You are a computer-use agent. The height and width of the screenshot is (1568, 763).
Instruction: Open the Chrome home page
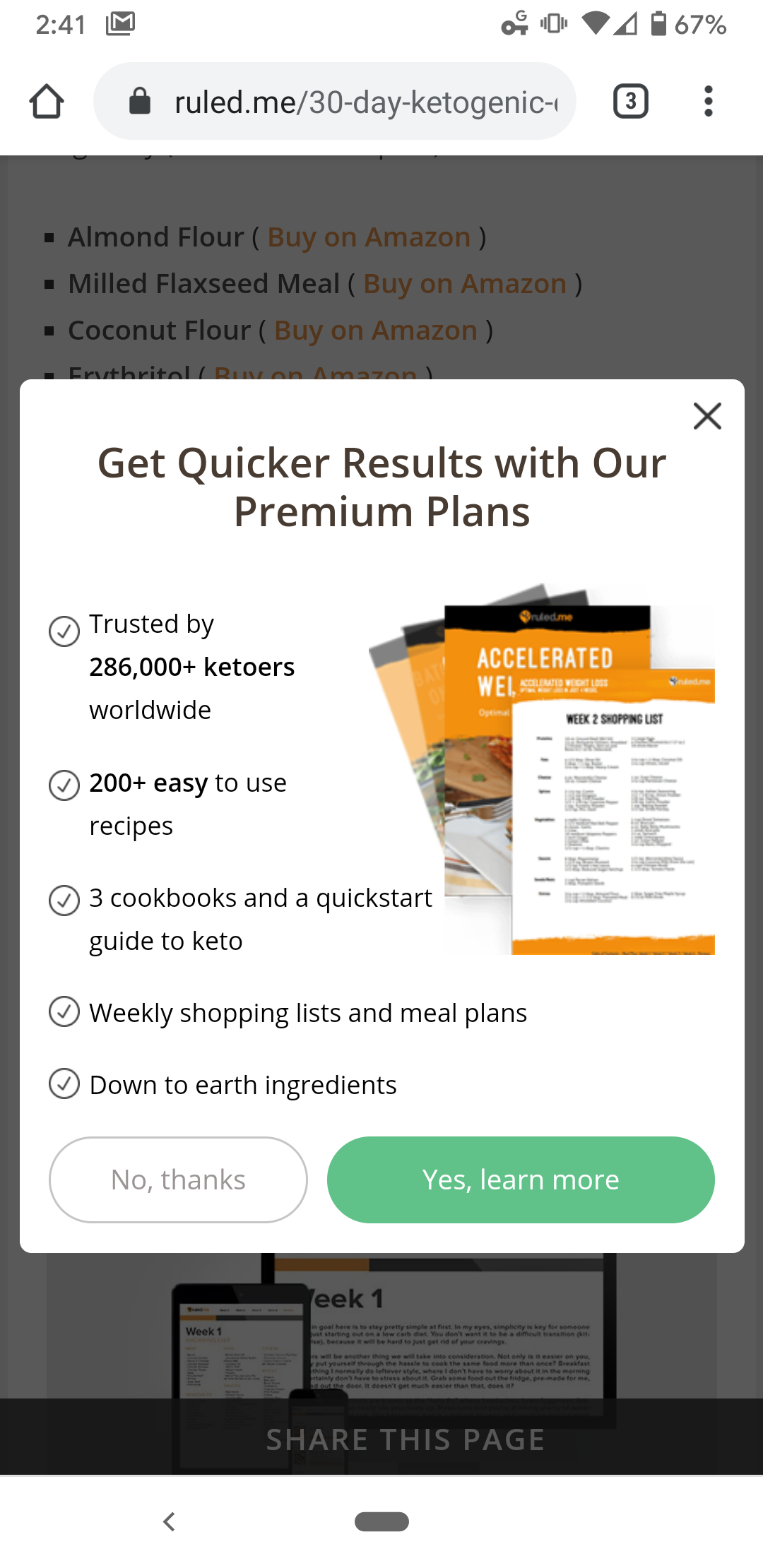(47, 102)
